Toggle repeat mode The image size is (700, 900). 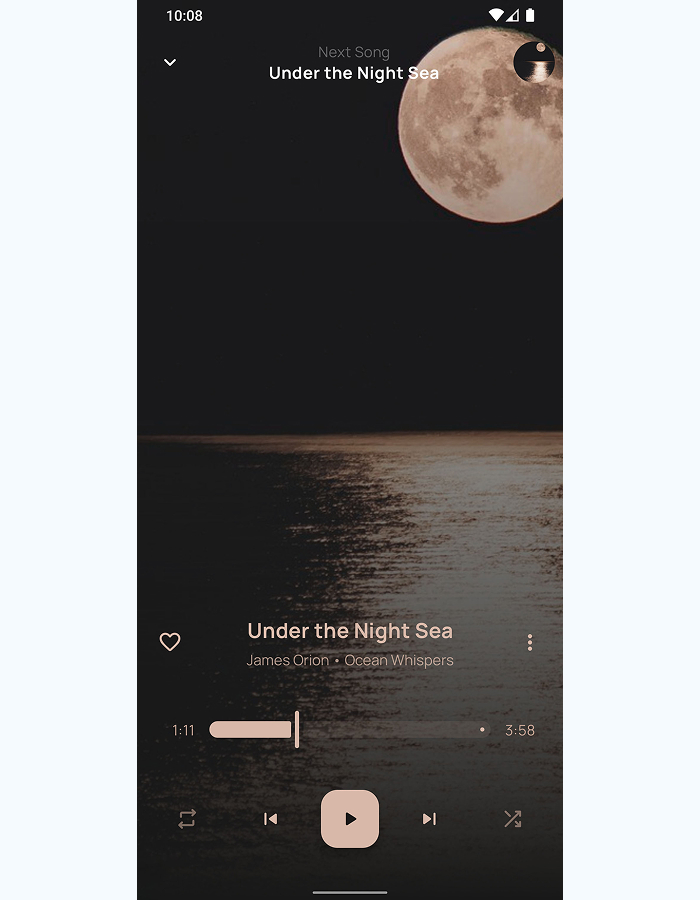(187, 819)
